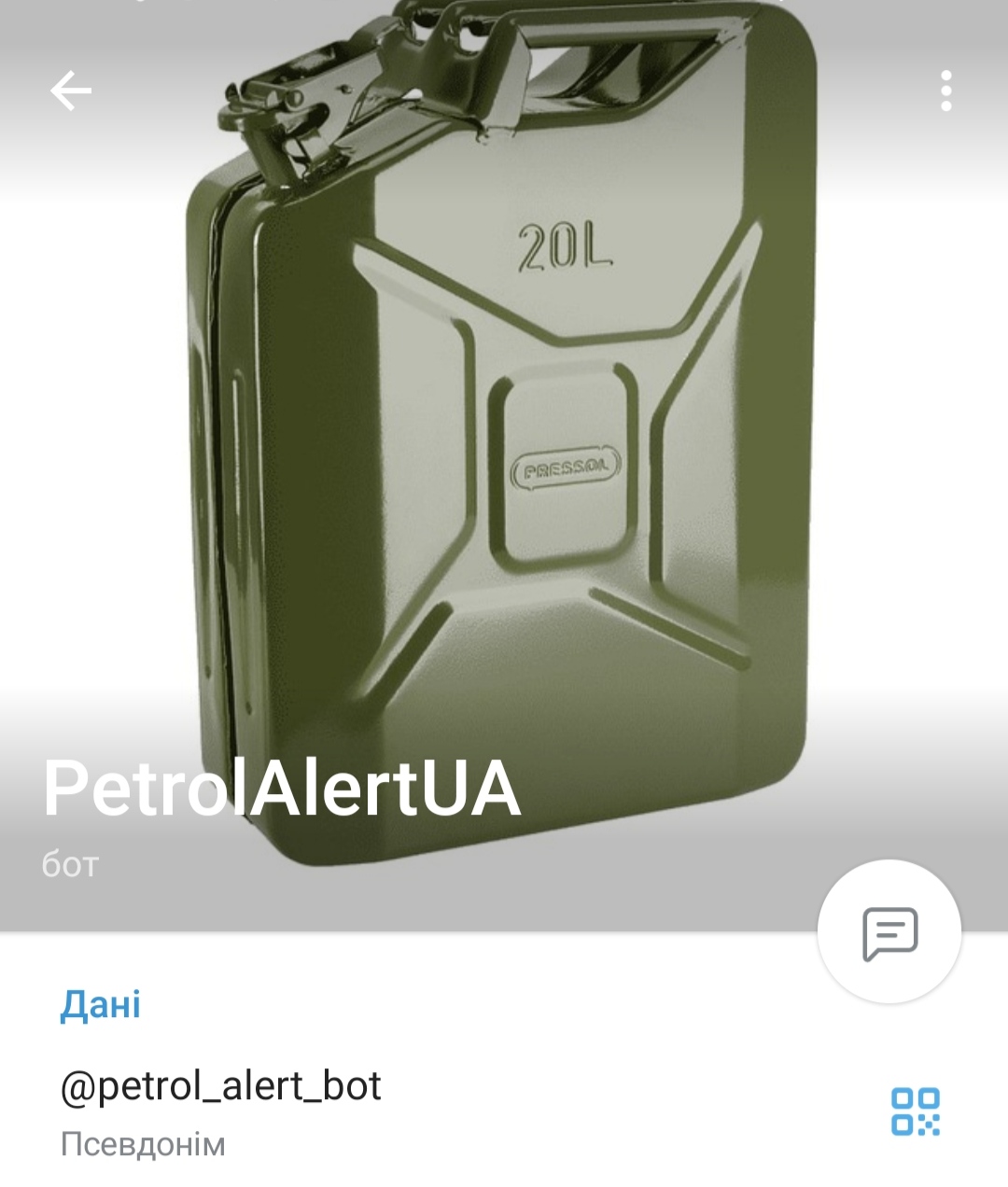View the jerry can profile photo
The image size is (1008, 1187).
point(504,420)
